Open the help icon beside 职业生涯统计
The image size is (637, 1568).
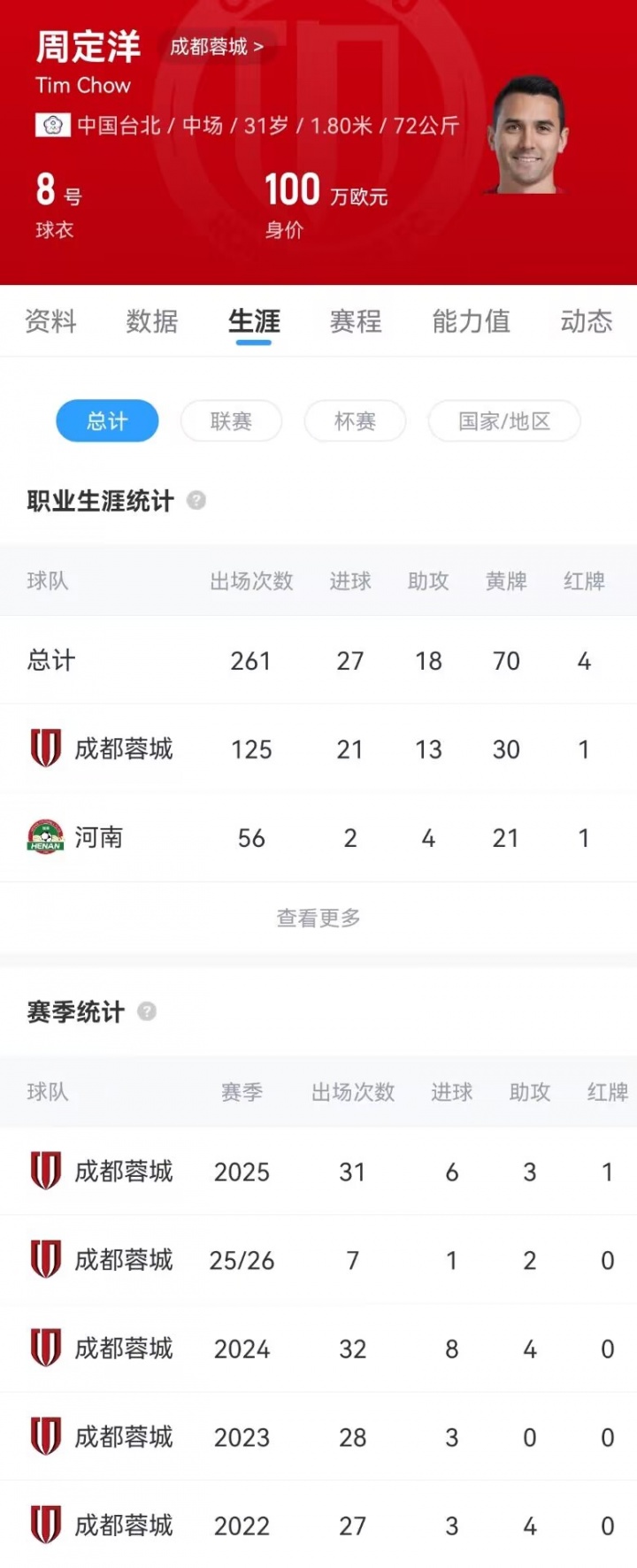pyautogui.click(x=196, y=501)
